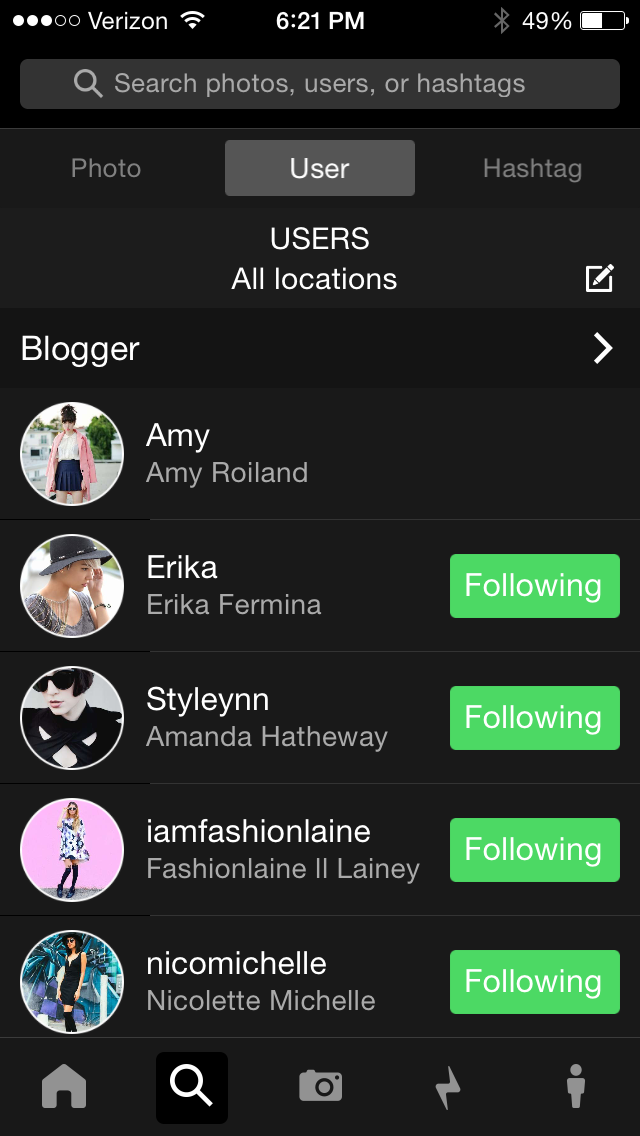Image resolution: width=640 pixels, height=1136 pixels.
Task: Unfollow Erika using the Following button
Action: click(534, 586)
